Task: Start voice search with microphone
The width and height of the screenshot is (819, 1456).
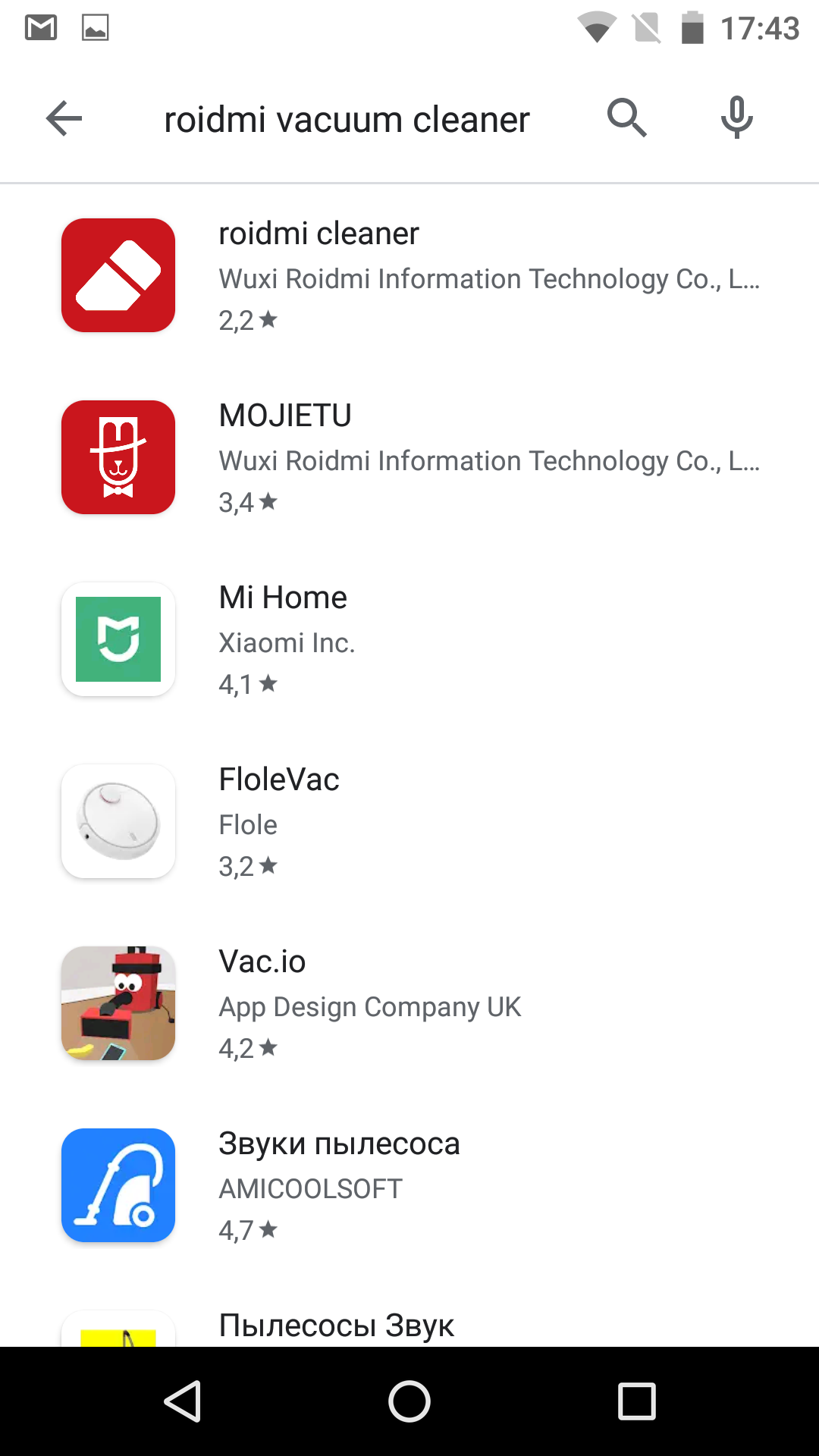Action: pyautogui.click(x=736, y=119)
